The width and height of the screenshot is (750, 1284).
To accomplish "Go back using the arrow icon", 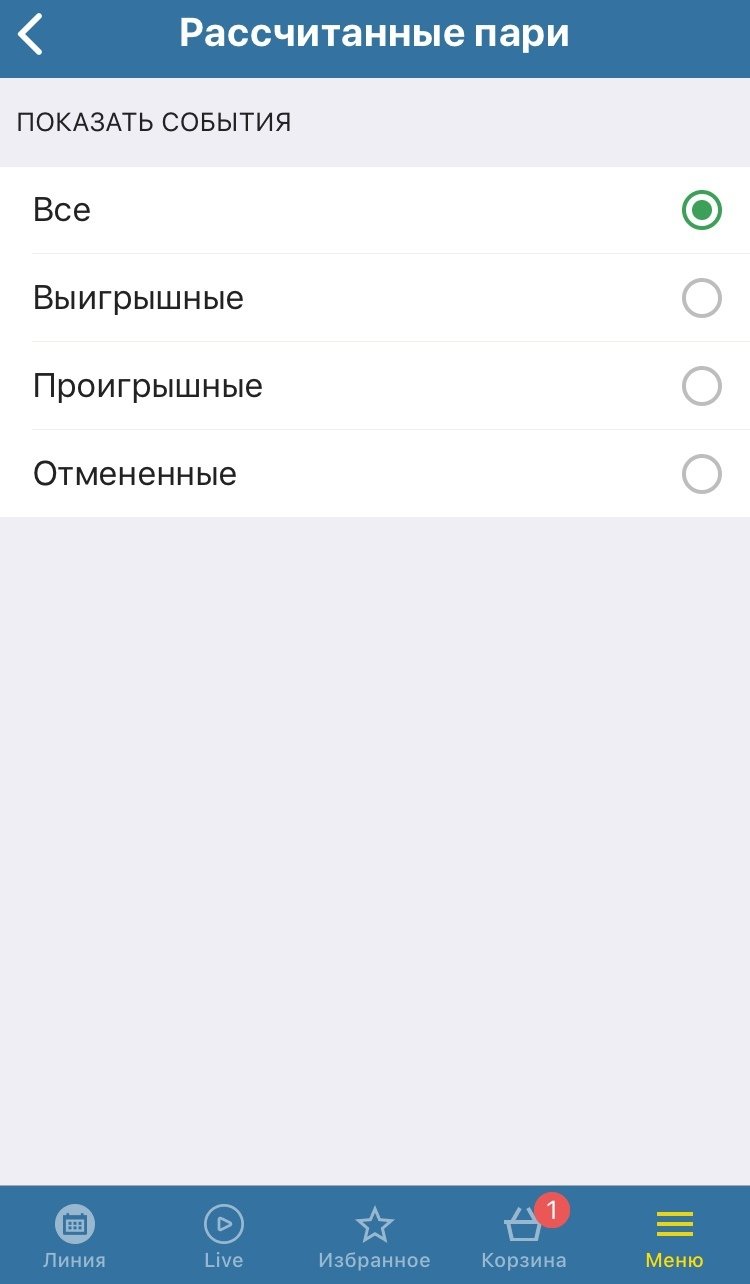I will tap(32, 35).
